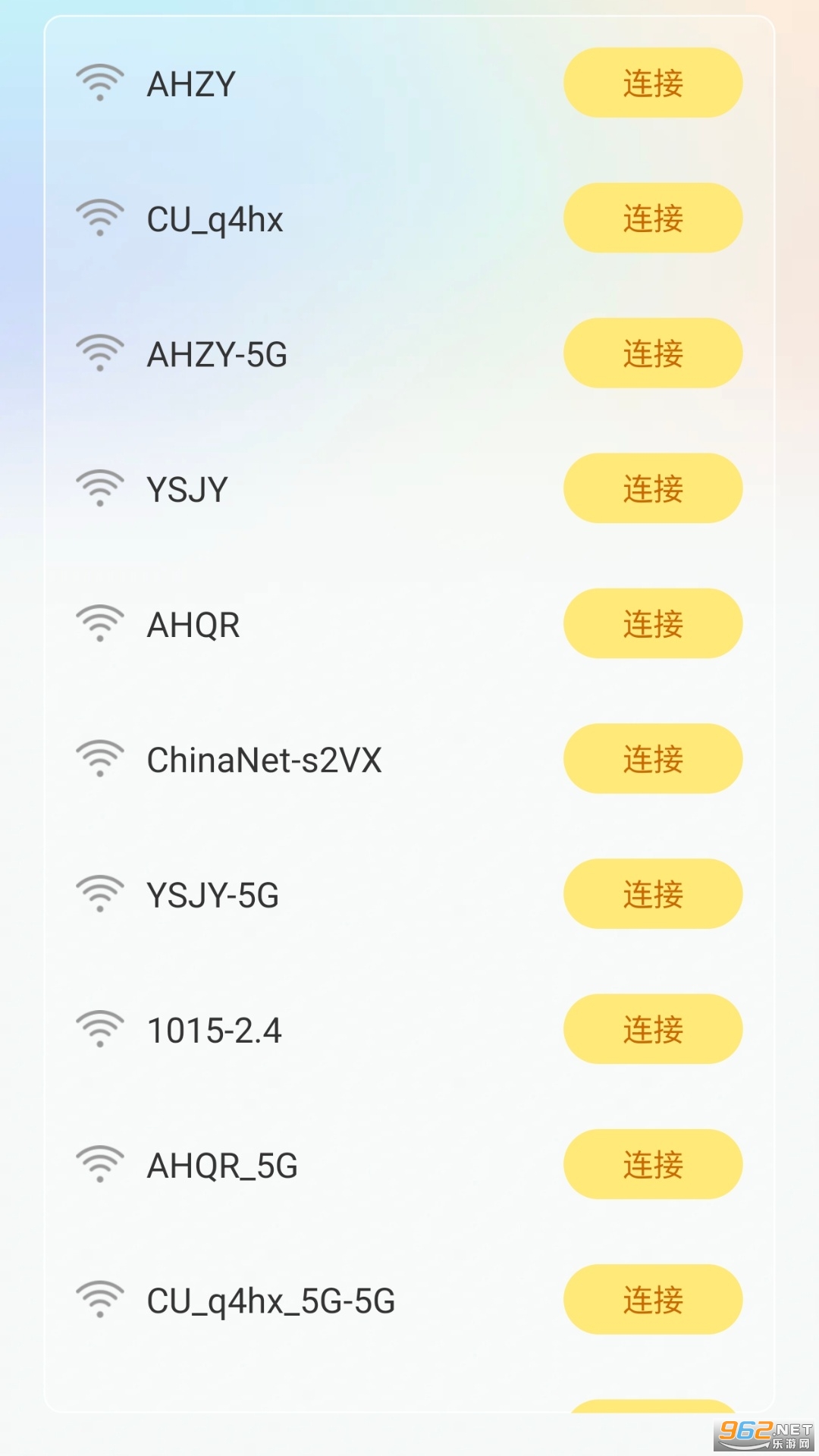Click the WiFi signal icon beside YSJY
This screenshot has width=819, height=1456.
point(99,488)
